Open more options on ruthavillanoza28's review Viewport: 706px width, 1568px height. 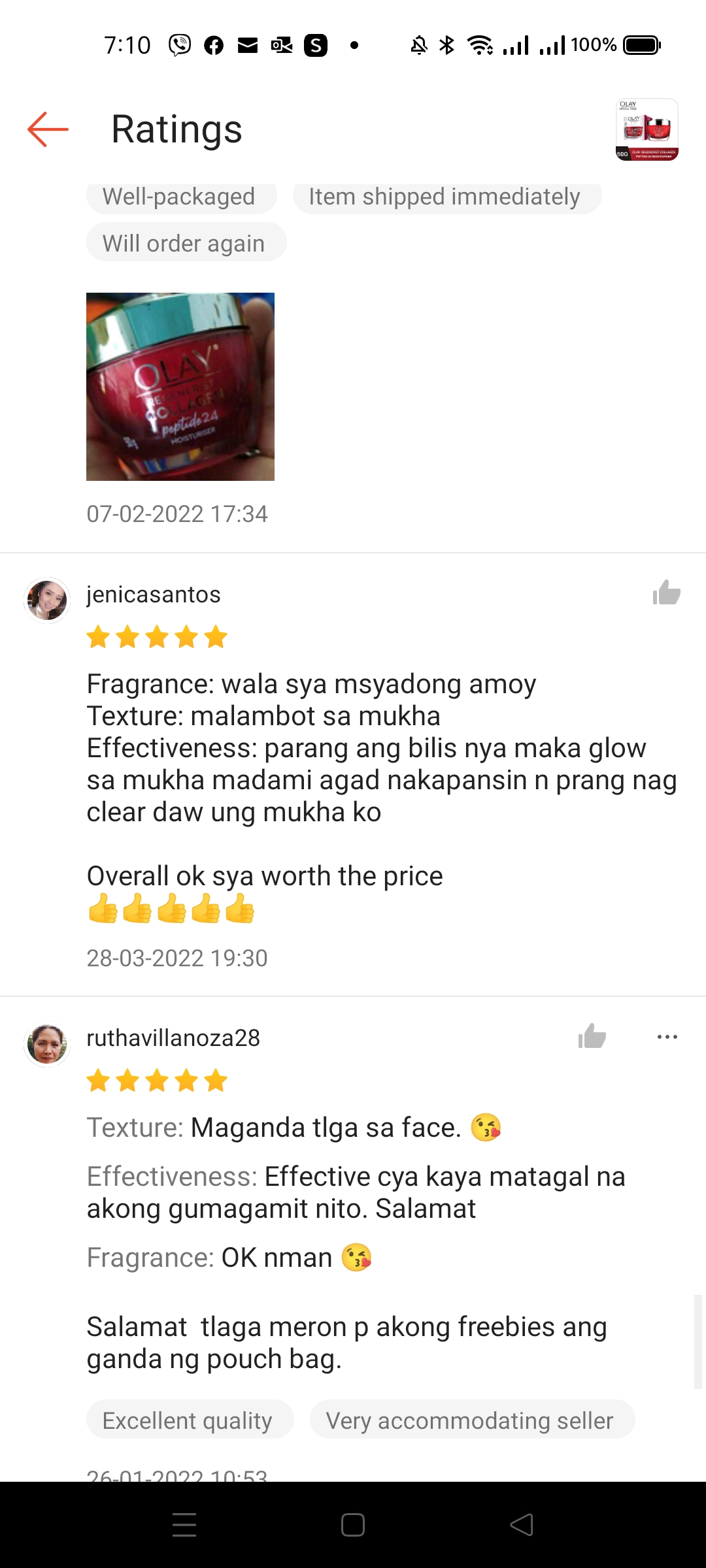(x=667, y=1037)
